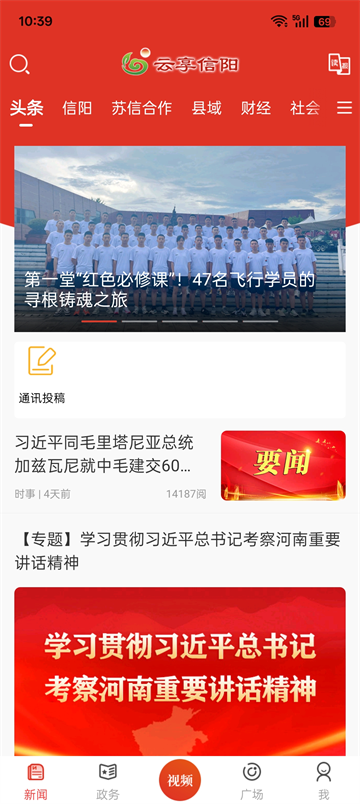
Task: Open the 47名飞行学员 banner story
Action: coord(180,239)
